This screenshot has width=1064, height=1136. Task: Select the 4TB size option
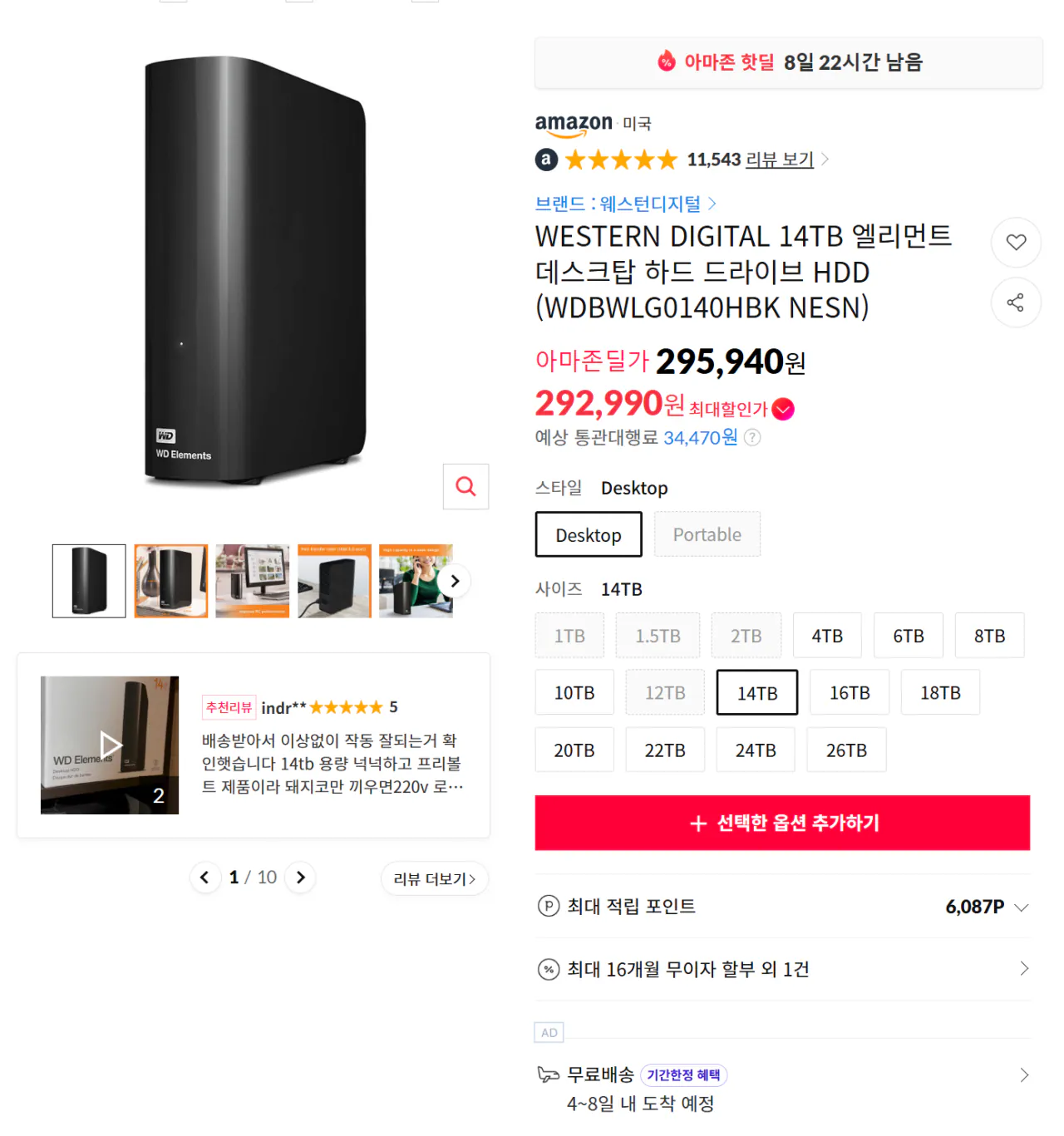[827, 635]
